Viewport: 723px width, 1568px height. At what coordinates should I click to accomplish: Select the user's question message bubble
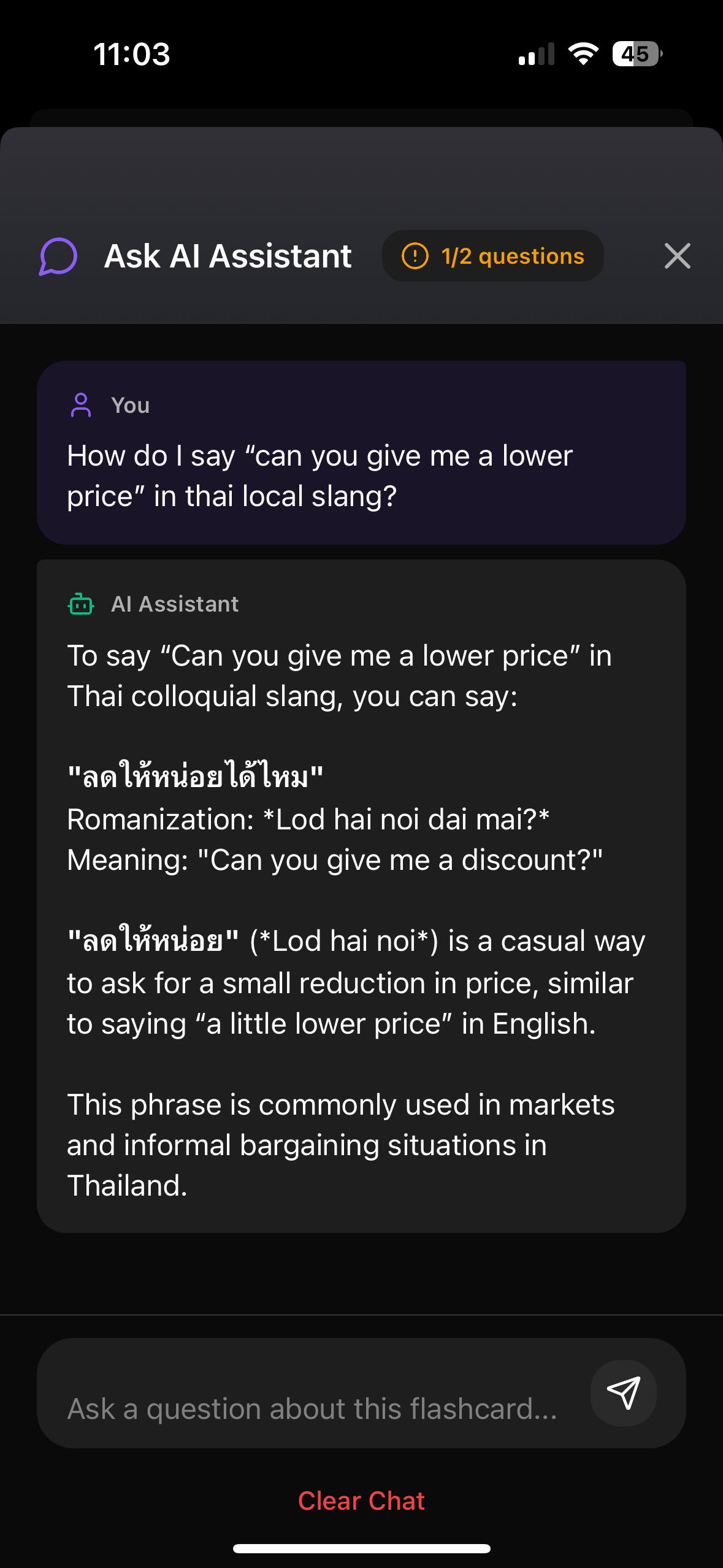coord(361,453)
